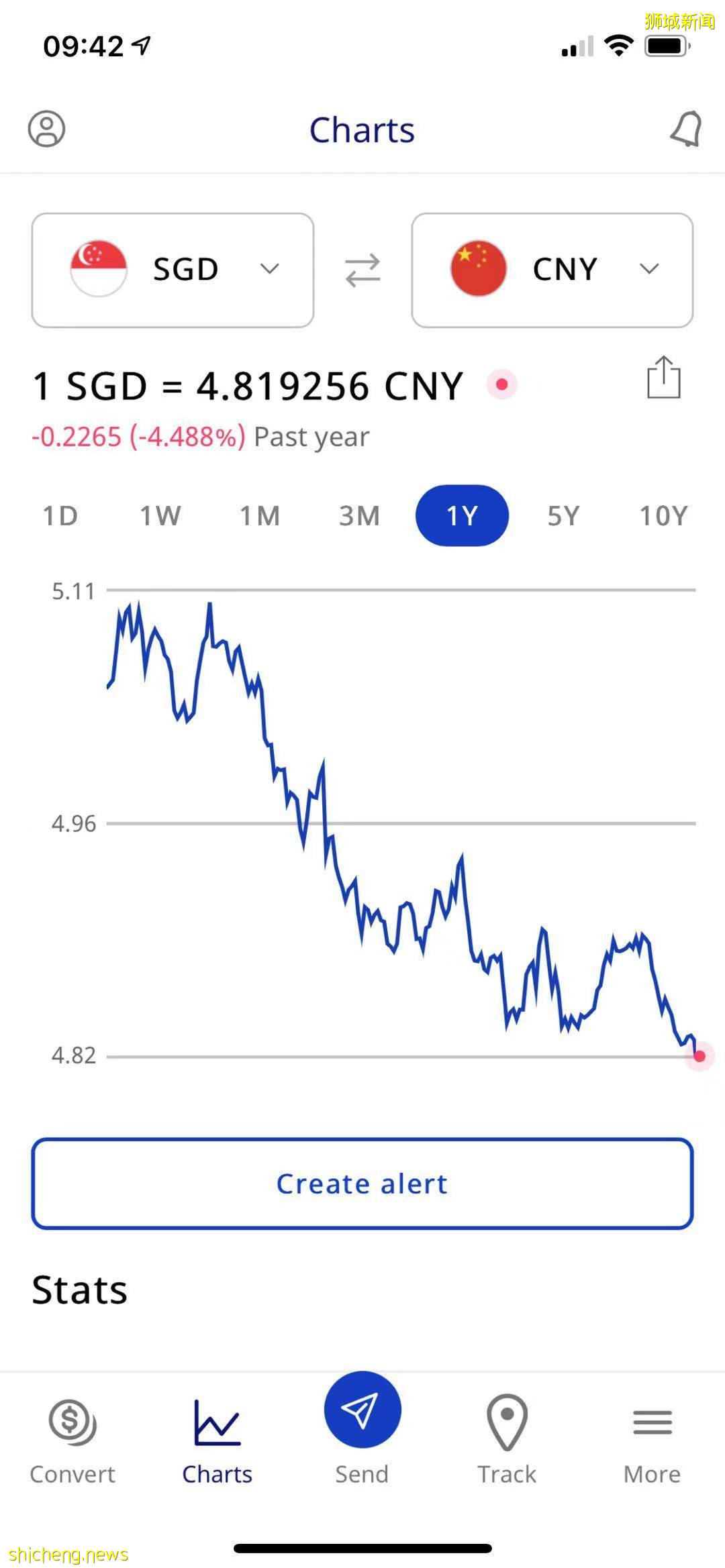Open the SGD currency dropdown

click(173, 270)
